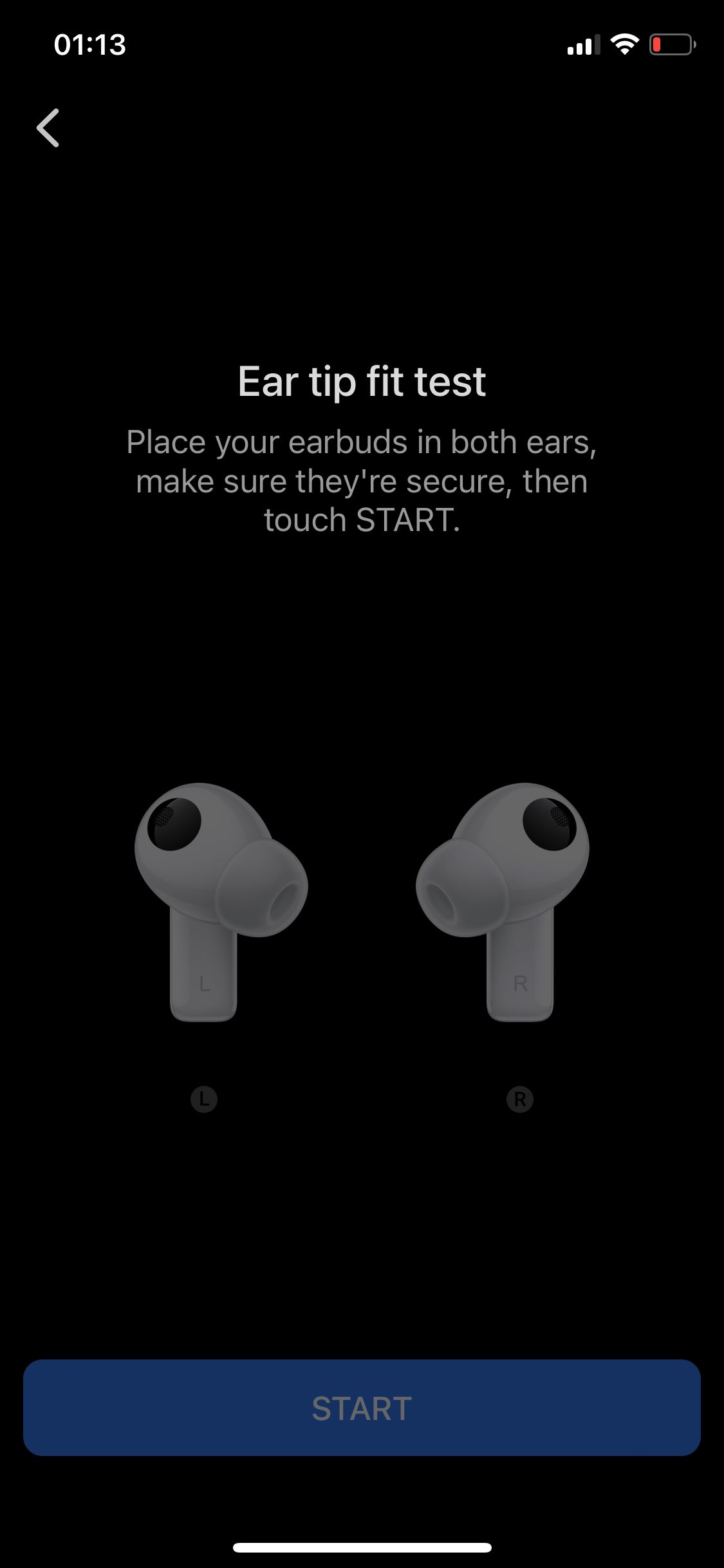Tap START to begin the fit test
Screen dimensions: 724x1568
pos(362,1408)
